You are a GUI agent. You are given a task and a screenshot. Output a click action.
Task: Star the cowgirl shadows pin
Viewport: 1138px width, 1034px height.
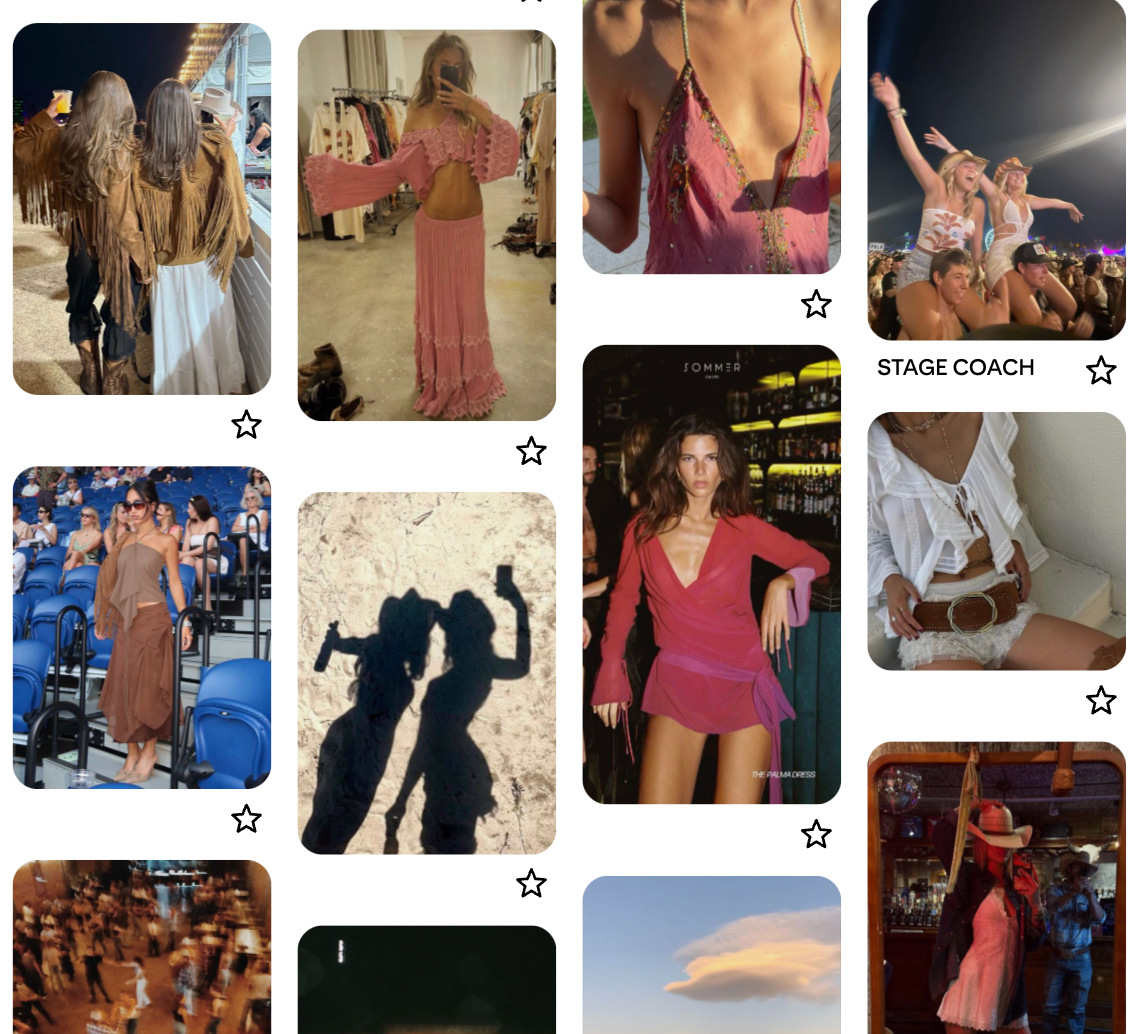[x=531, y=883]
